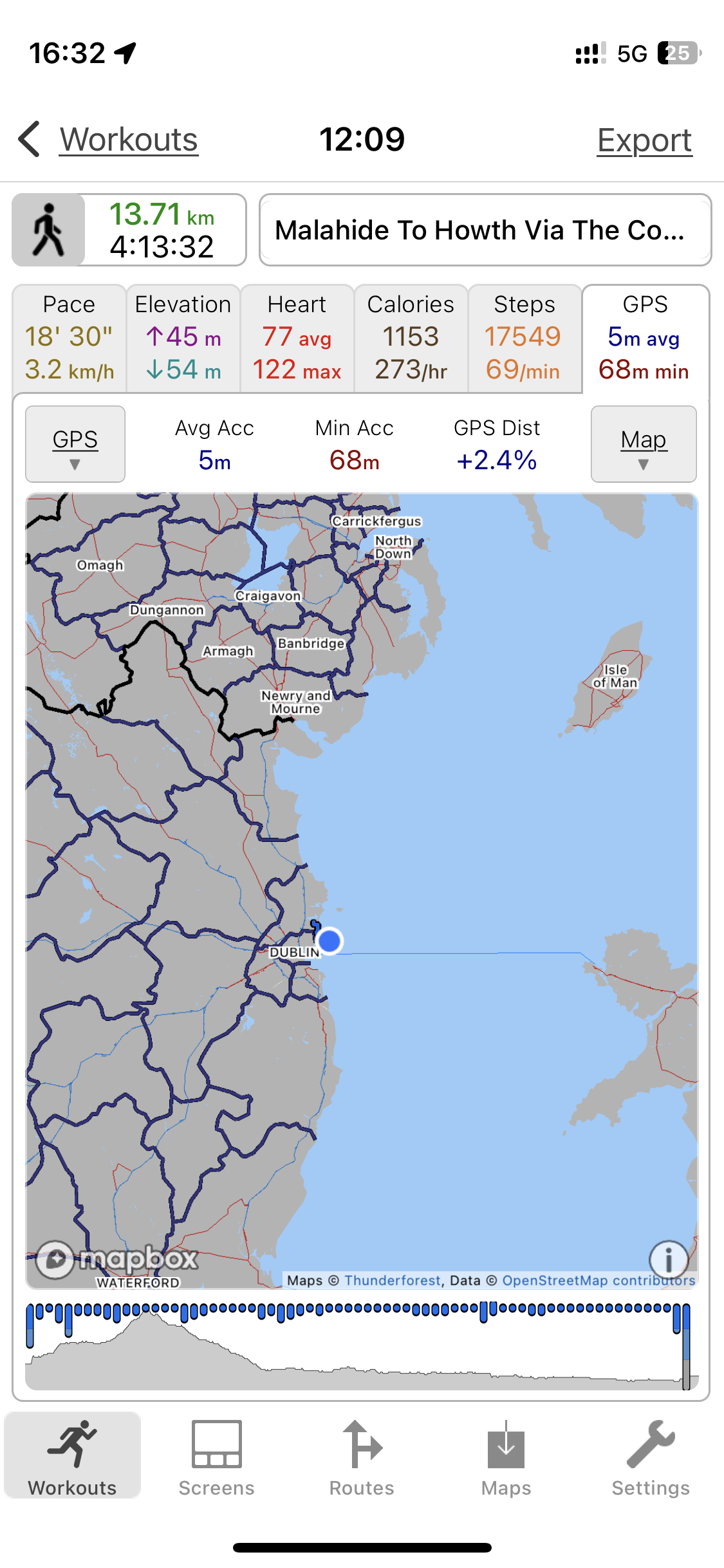View the Steps tab
Screen dimensions: 724x1568
[524, 338]
